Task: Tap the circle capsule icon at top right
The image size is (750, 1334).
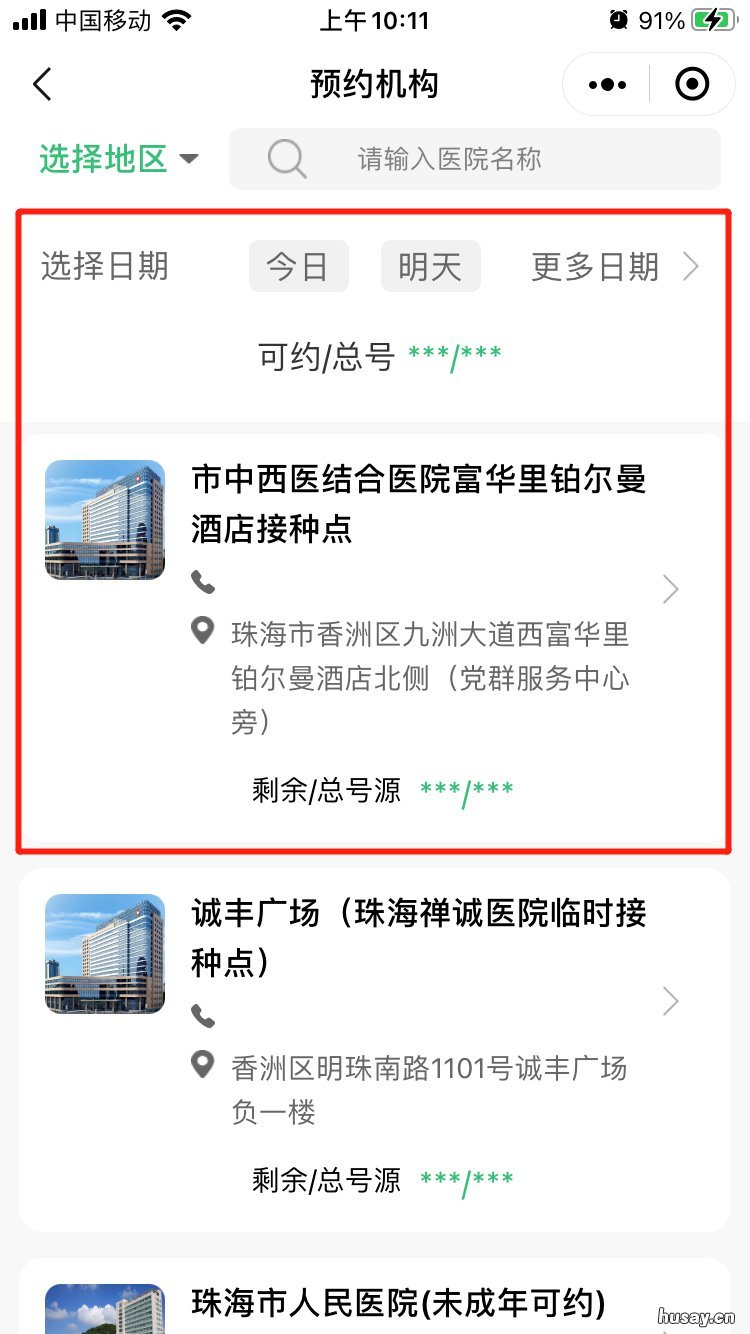Action: [692, 84]
